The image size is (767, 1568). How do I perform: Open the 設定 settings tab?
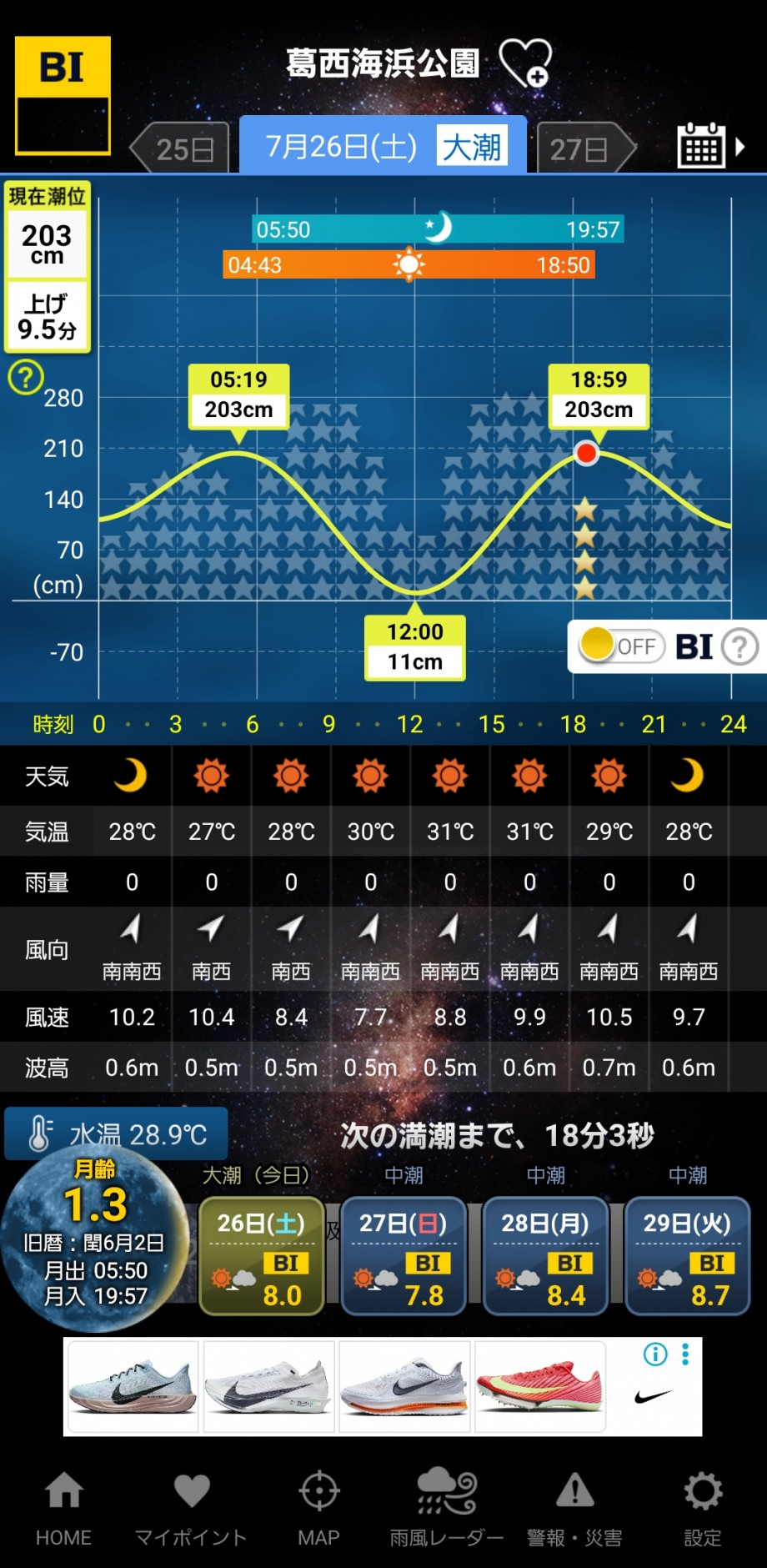pos(703,1510)
